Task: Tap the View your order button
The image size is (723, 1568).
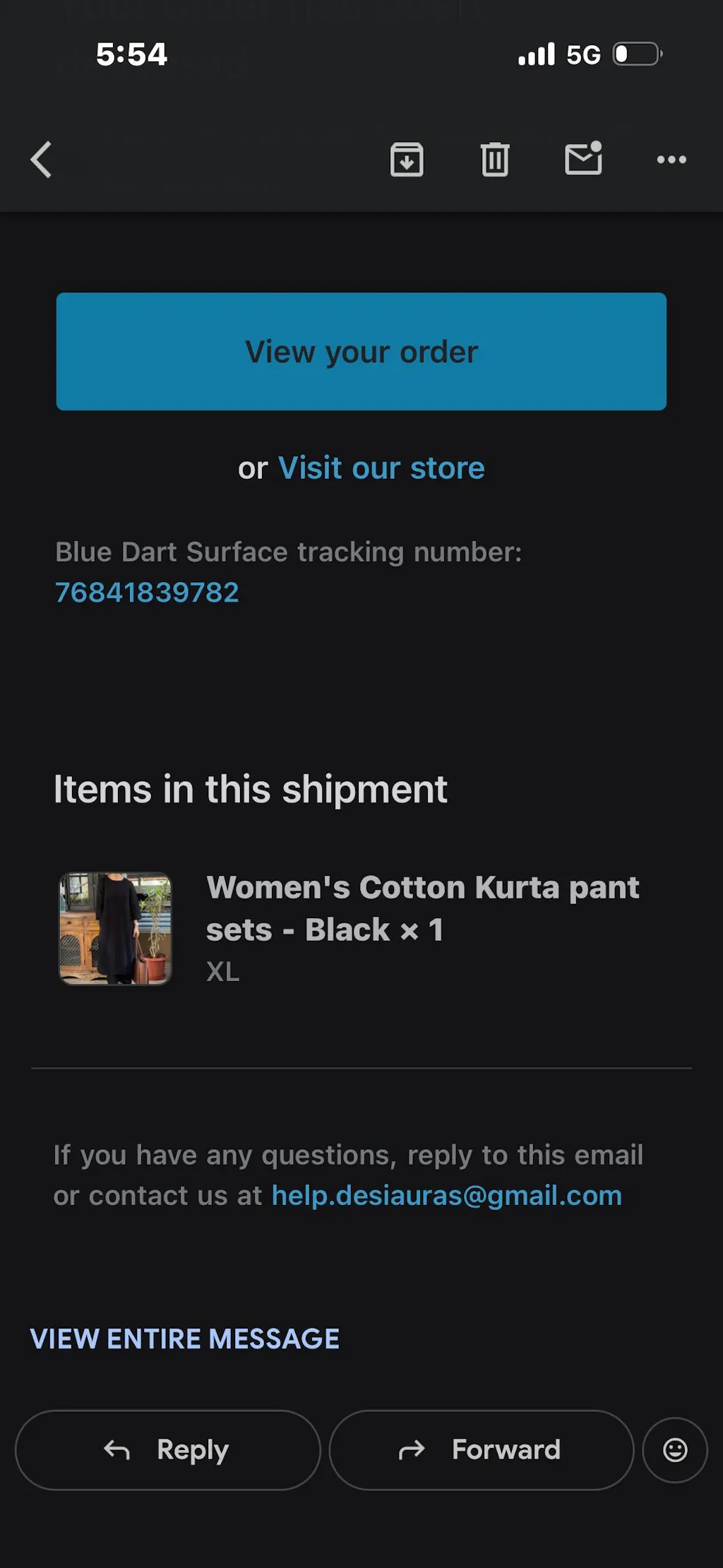Action: pos(361,352)
